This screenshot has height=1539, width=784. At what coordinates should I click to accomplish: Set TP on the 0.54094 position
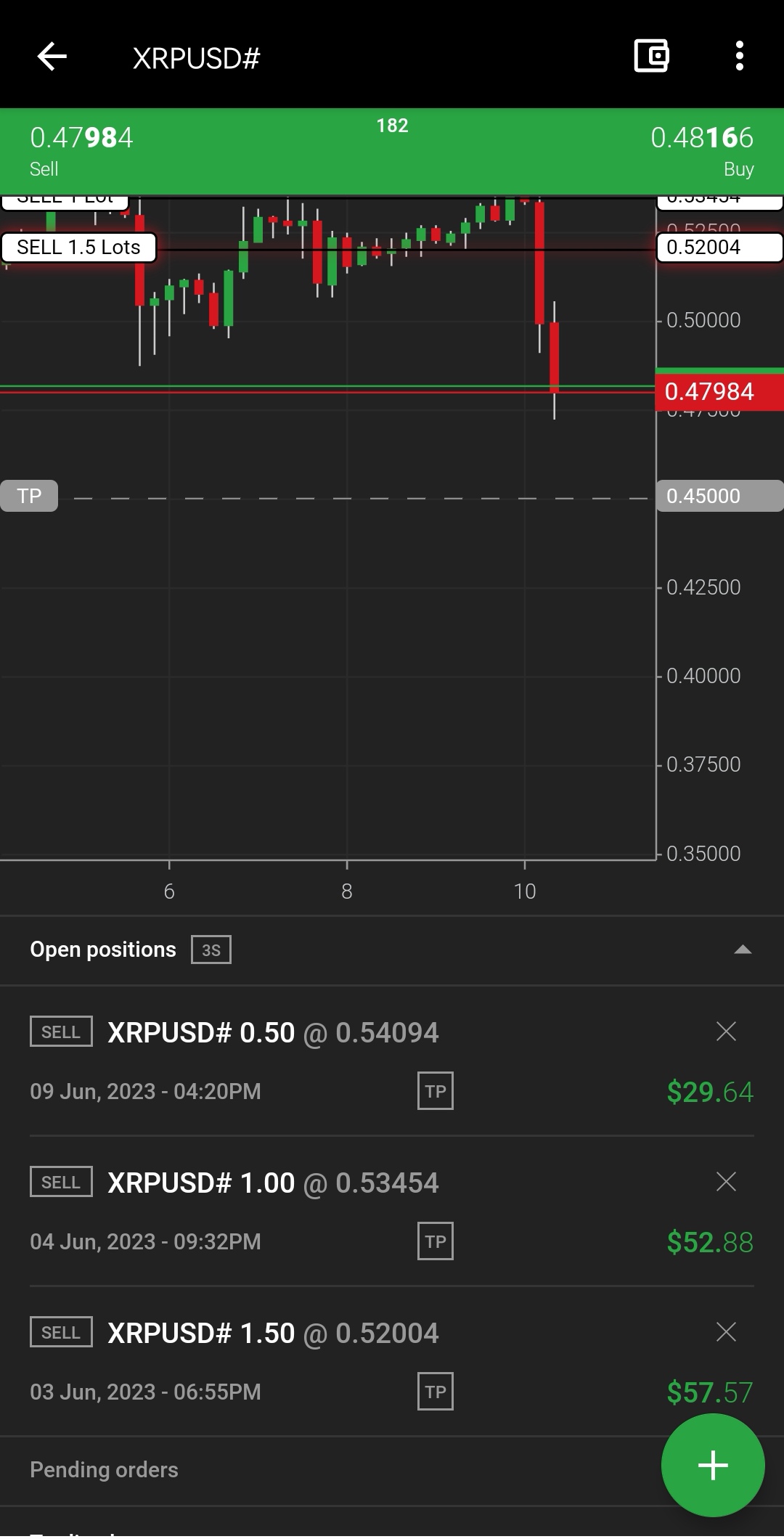436,1091
